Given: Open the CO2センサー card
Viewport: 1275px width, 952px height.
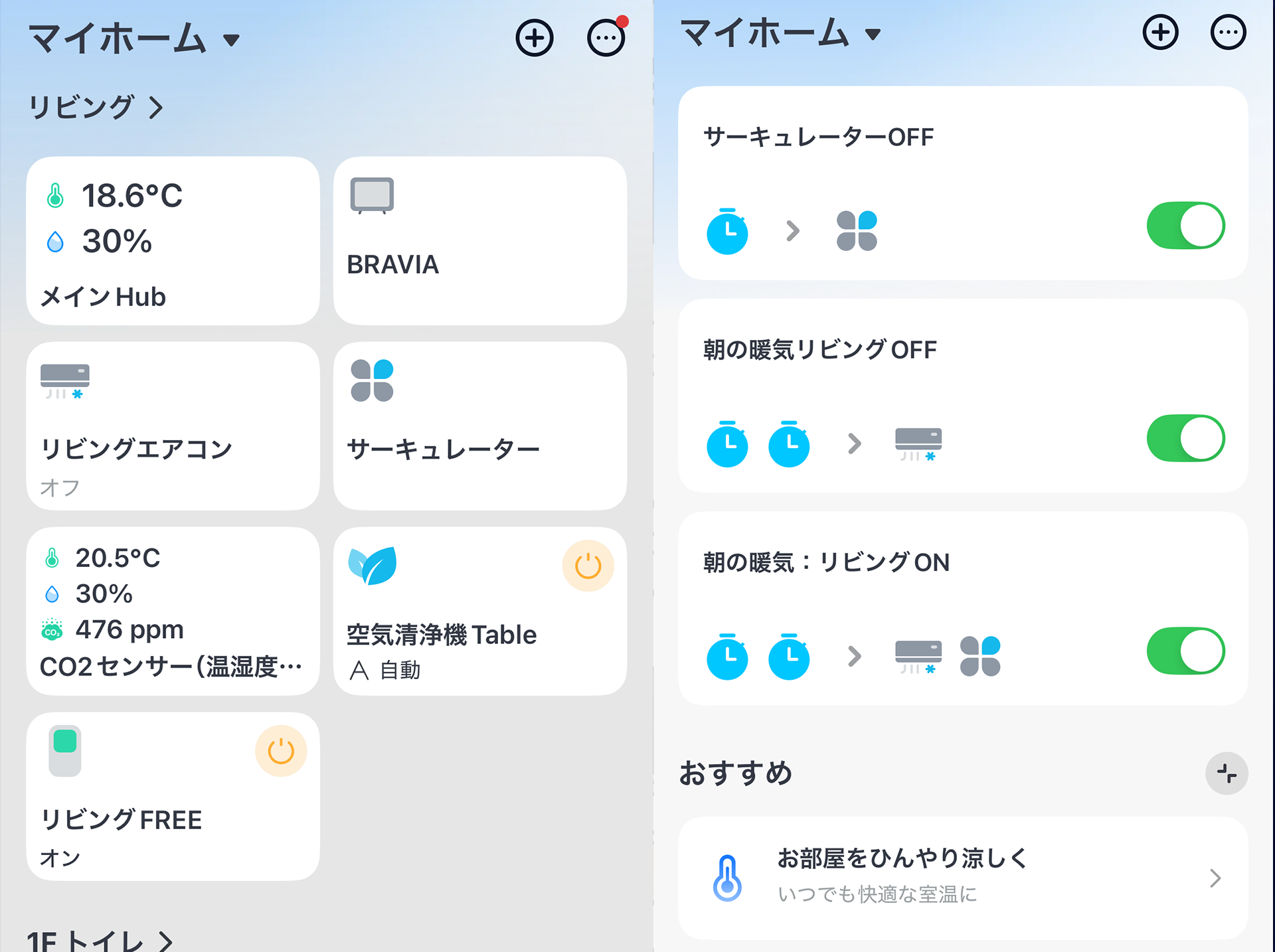Looking at the screenshot, I should (173, 611).
